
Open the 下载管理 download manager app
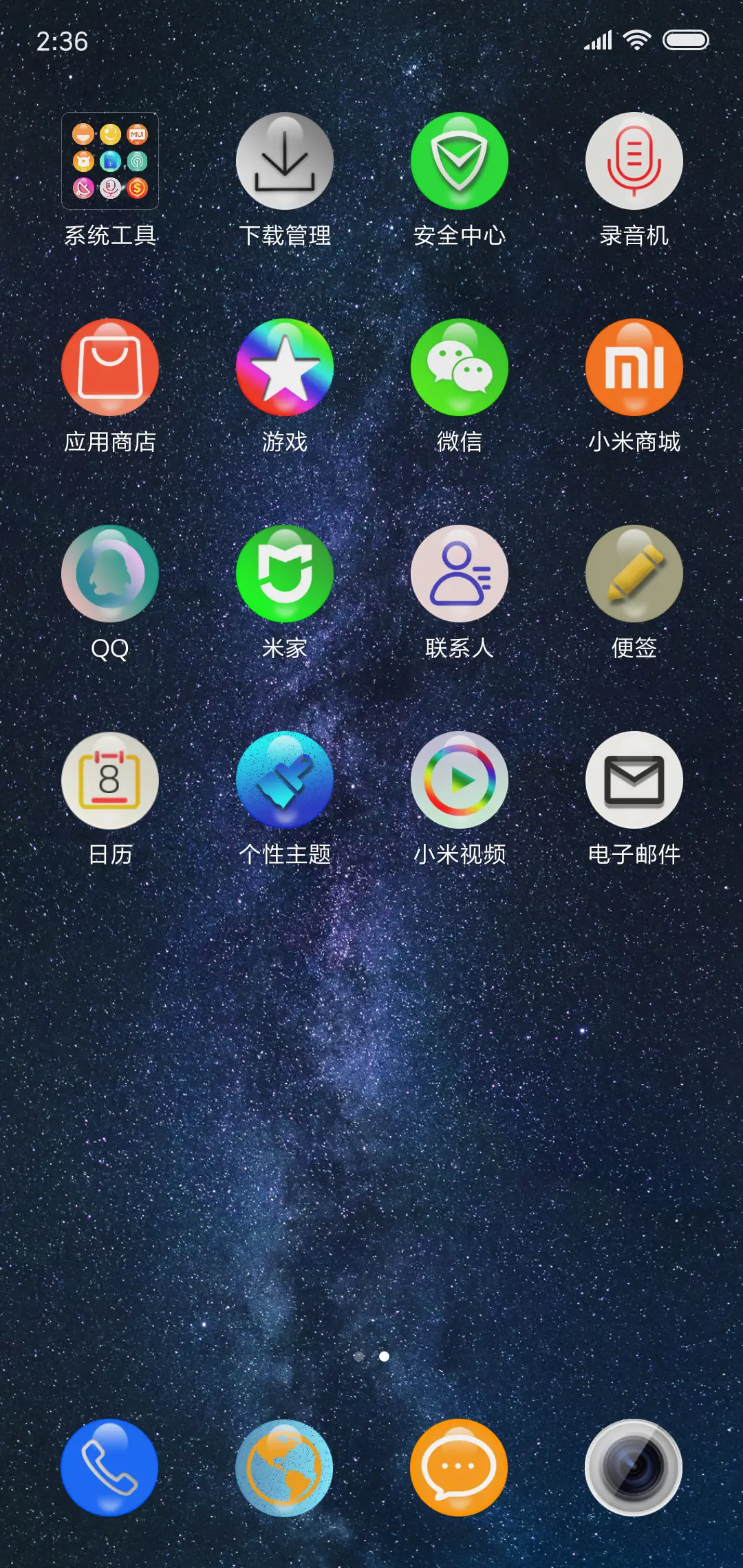click(284, 160)
